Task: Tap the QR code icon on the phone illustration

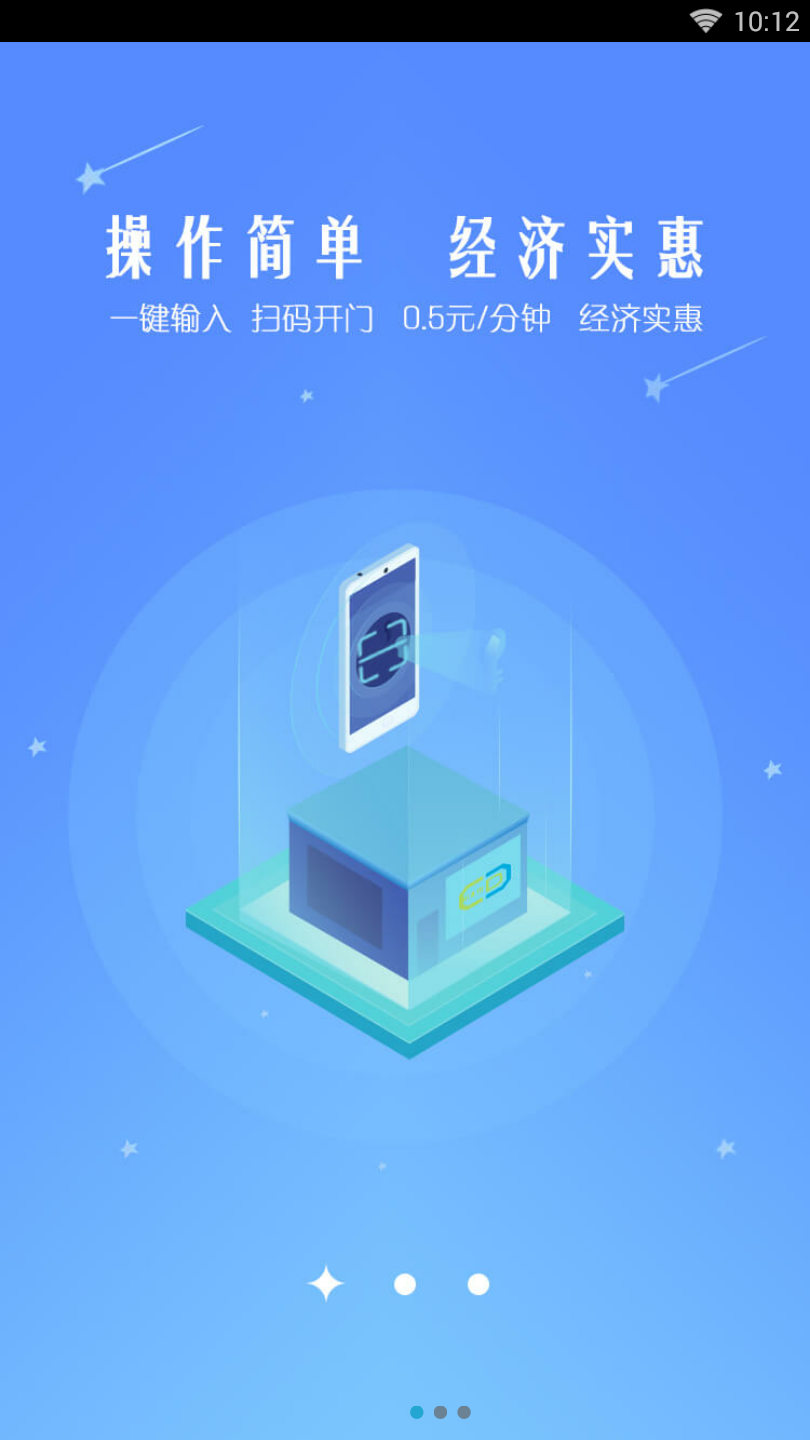Action: pyautogui.click(x=383, y=648)
